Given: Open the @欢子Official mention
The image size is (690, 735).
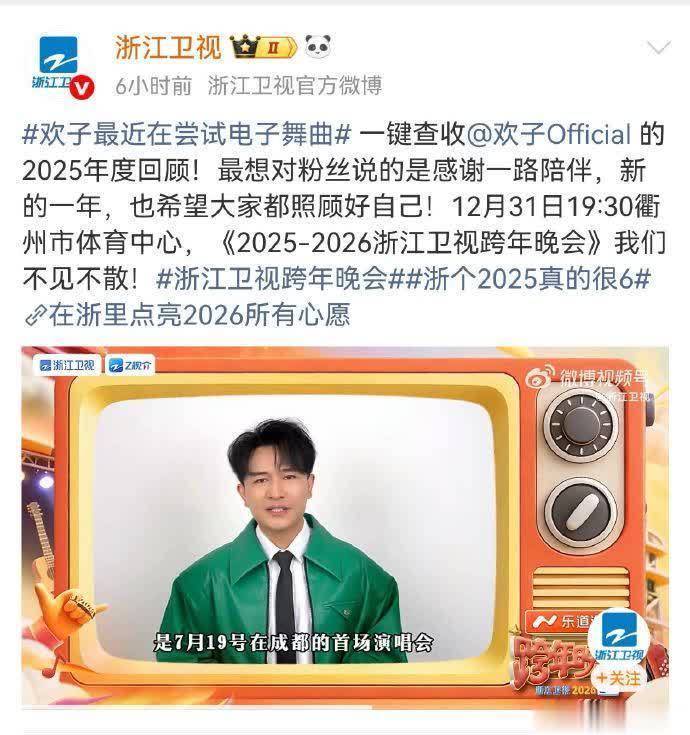Looking at the screenshot, I should click(x=536, y=134).
